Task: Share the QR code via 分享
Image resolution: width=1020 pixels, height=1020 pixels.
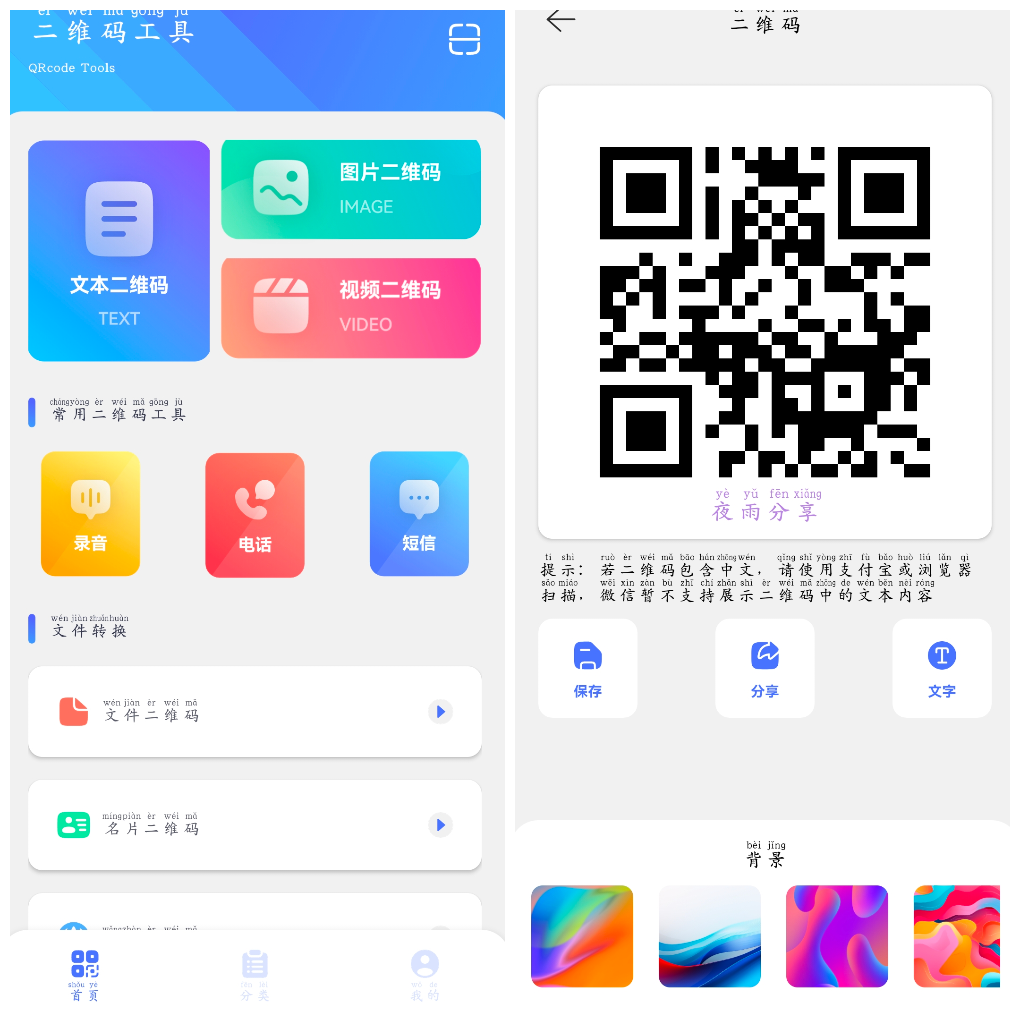Action: point(765,668)
